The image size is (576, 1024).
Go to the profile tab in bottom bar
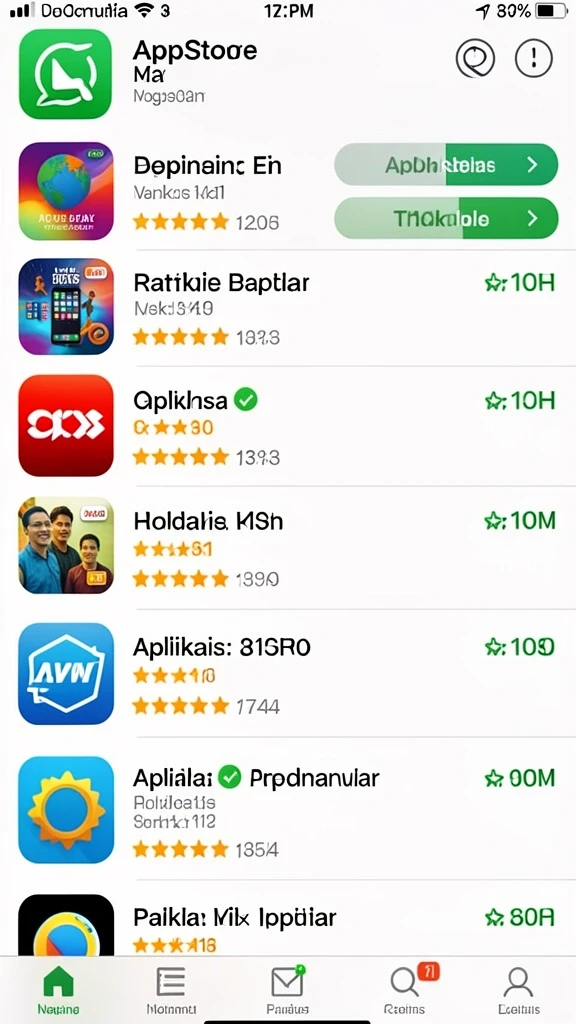click(518, 990)
